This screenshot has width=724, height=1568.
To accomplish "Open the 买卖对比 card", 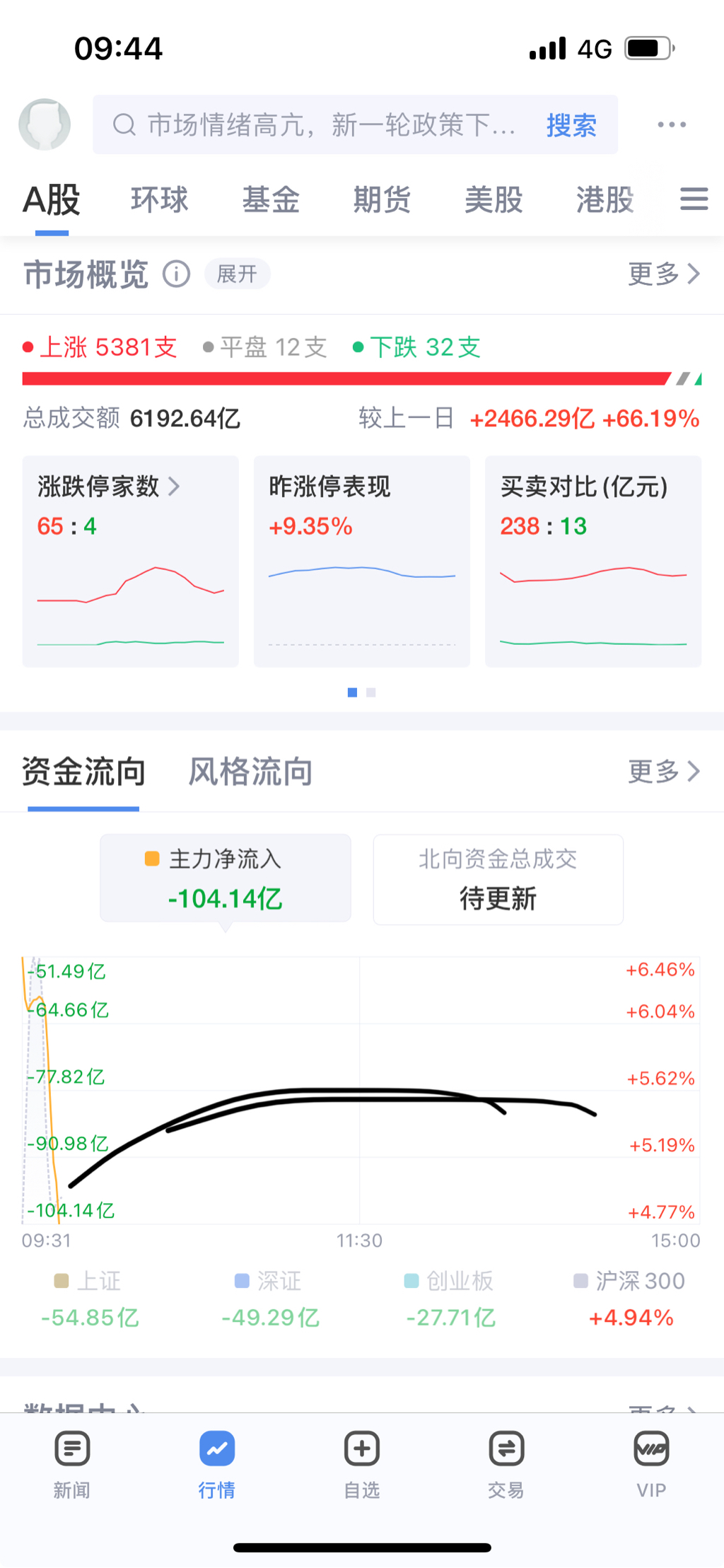I will coord(592,561).
